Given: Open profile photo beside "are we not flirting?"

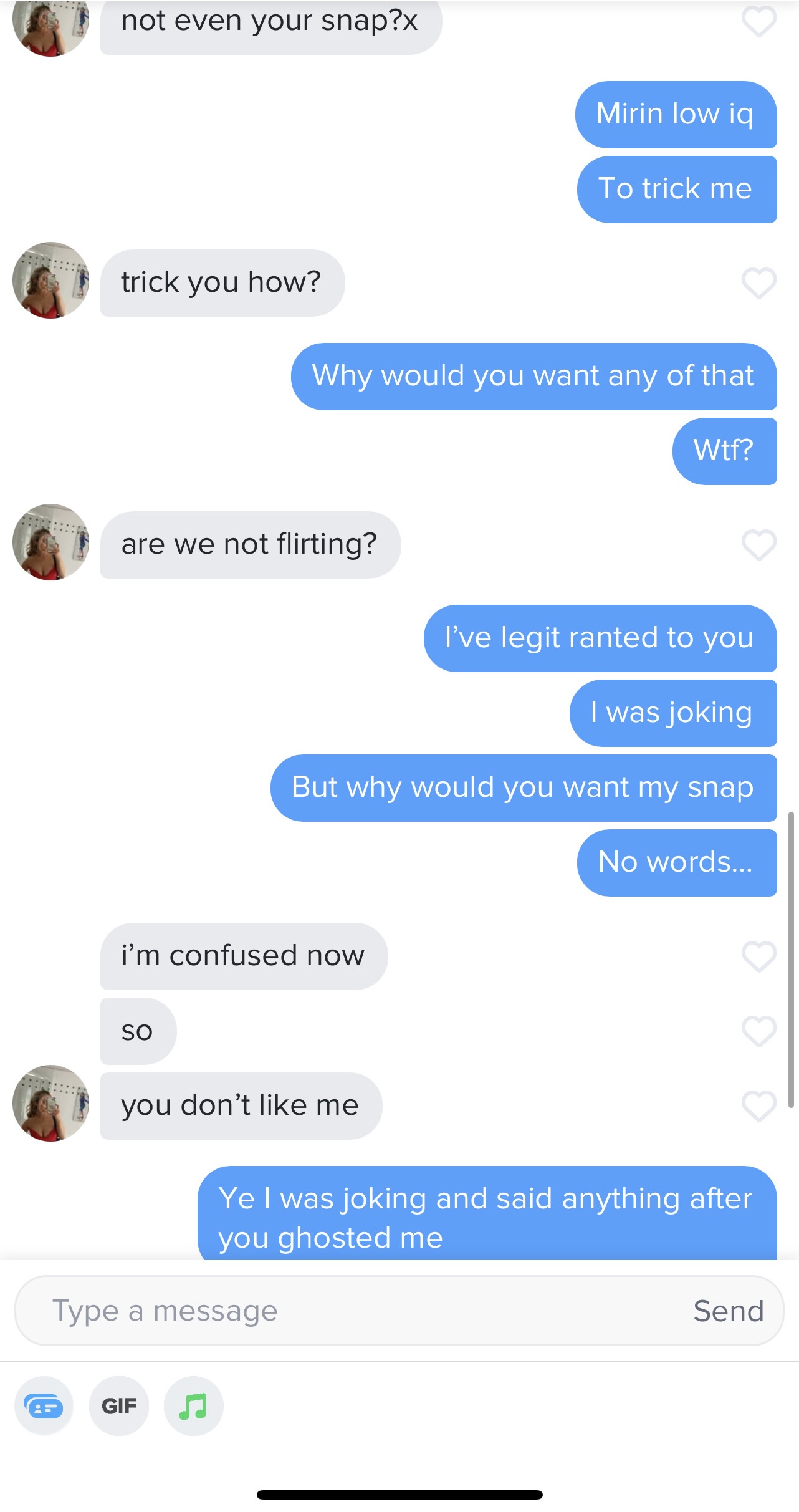Looking at the screenshot, I should [50, 542].
